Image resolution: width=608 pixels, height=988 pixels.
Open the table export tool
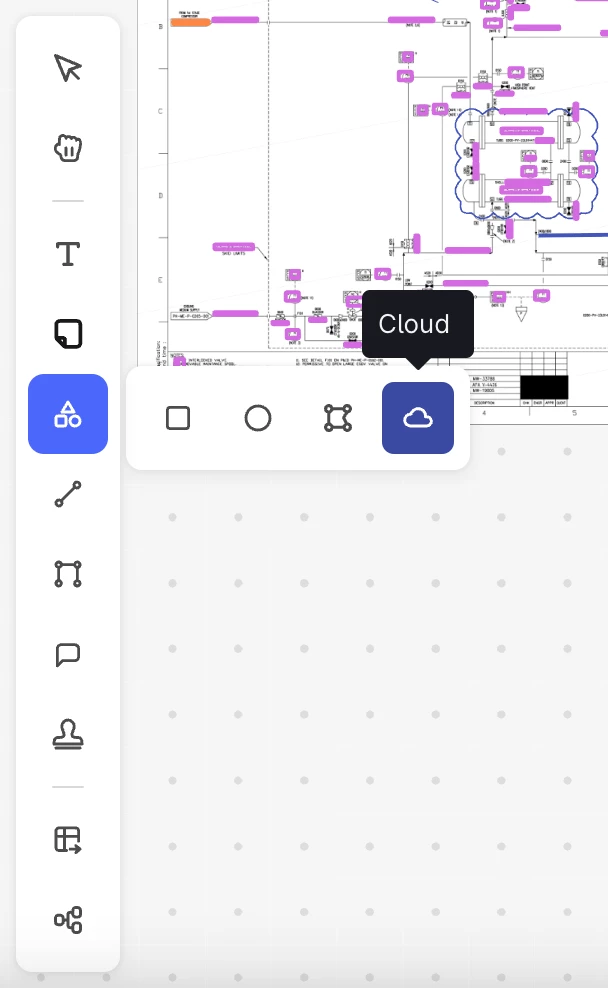click(x=68, y=840)
